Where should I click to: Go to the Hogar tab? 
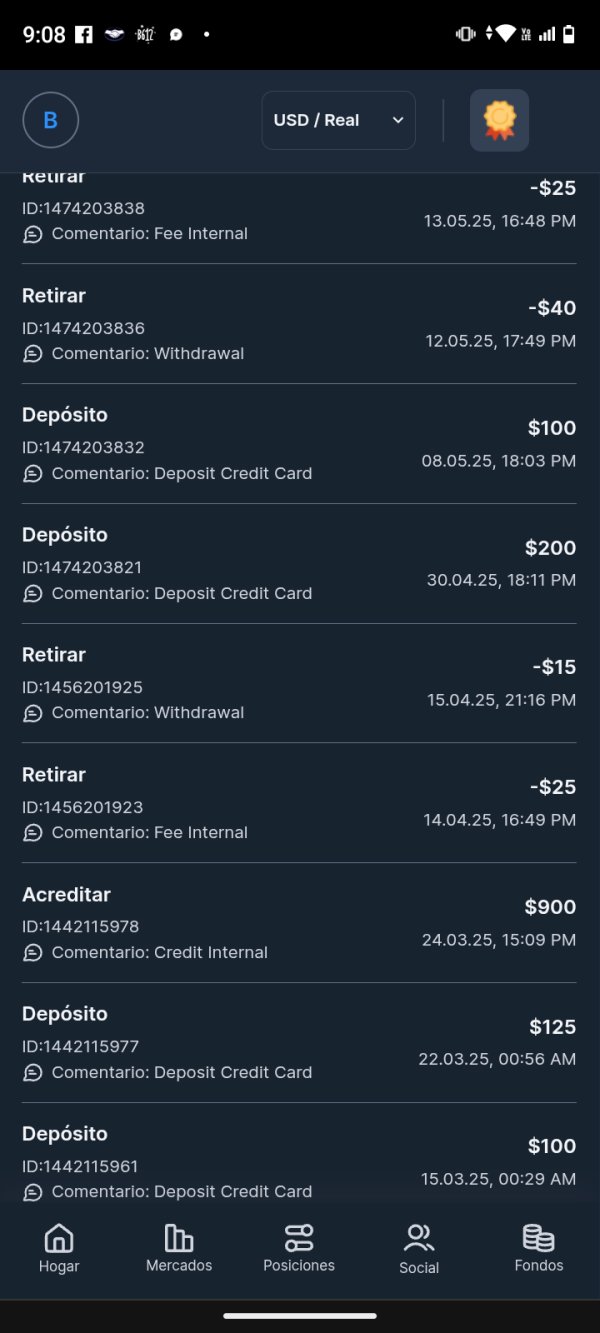[x=59, y=1249]
